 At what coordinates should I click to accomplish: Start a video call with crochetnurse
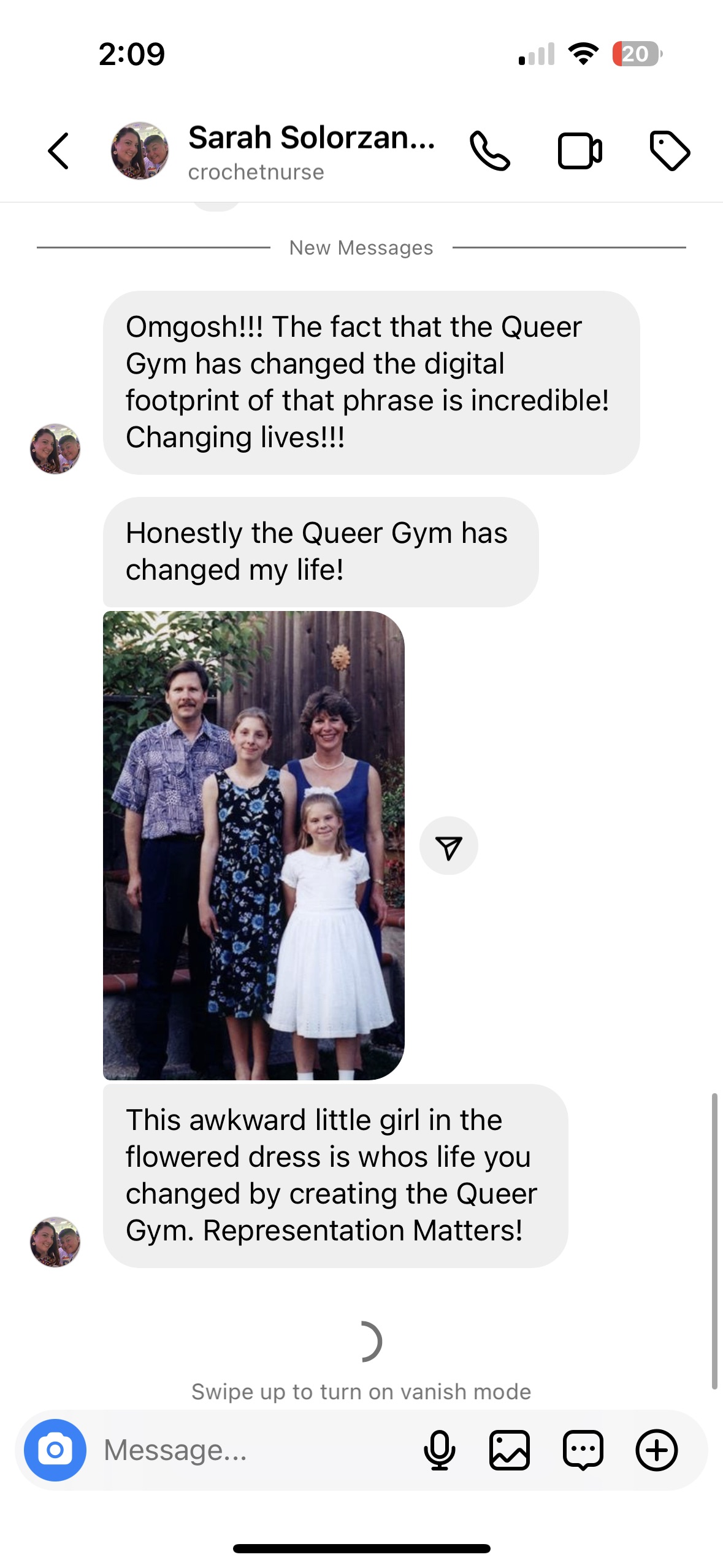(x=580, y=151)
